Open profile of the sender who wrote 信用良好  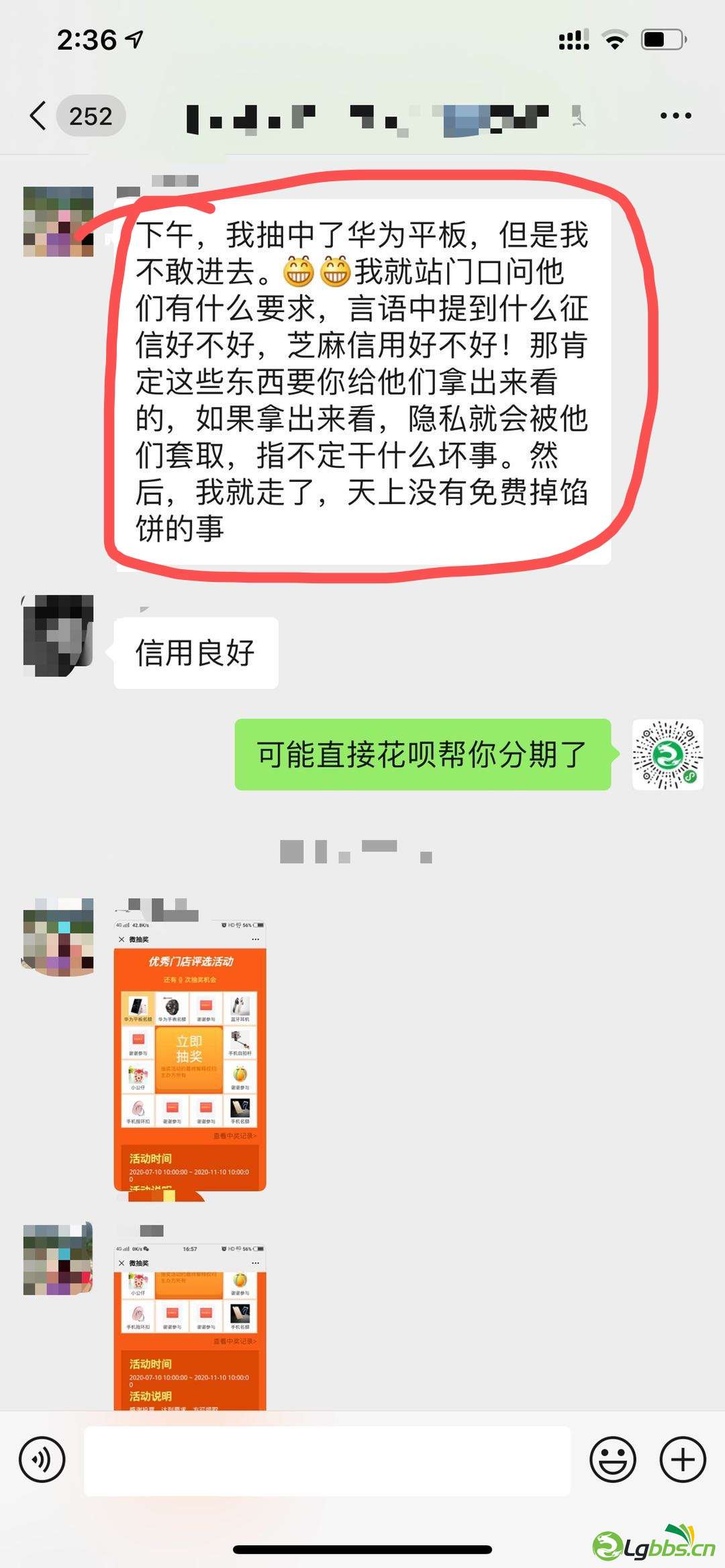point(58,635)
